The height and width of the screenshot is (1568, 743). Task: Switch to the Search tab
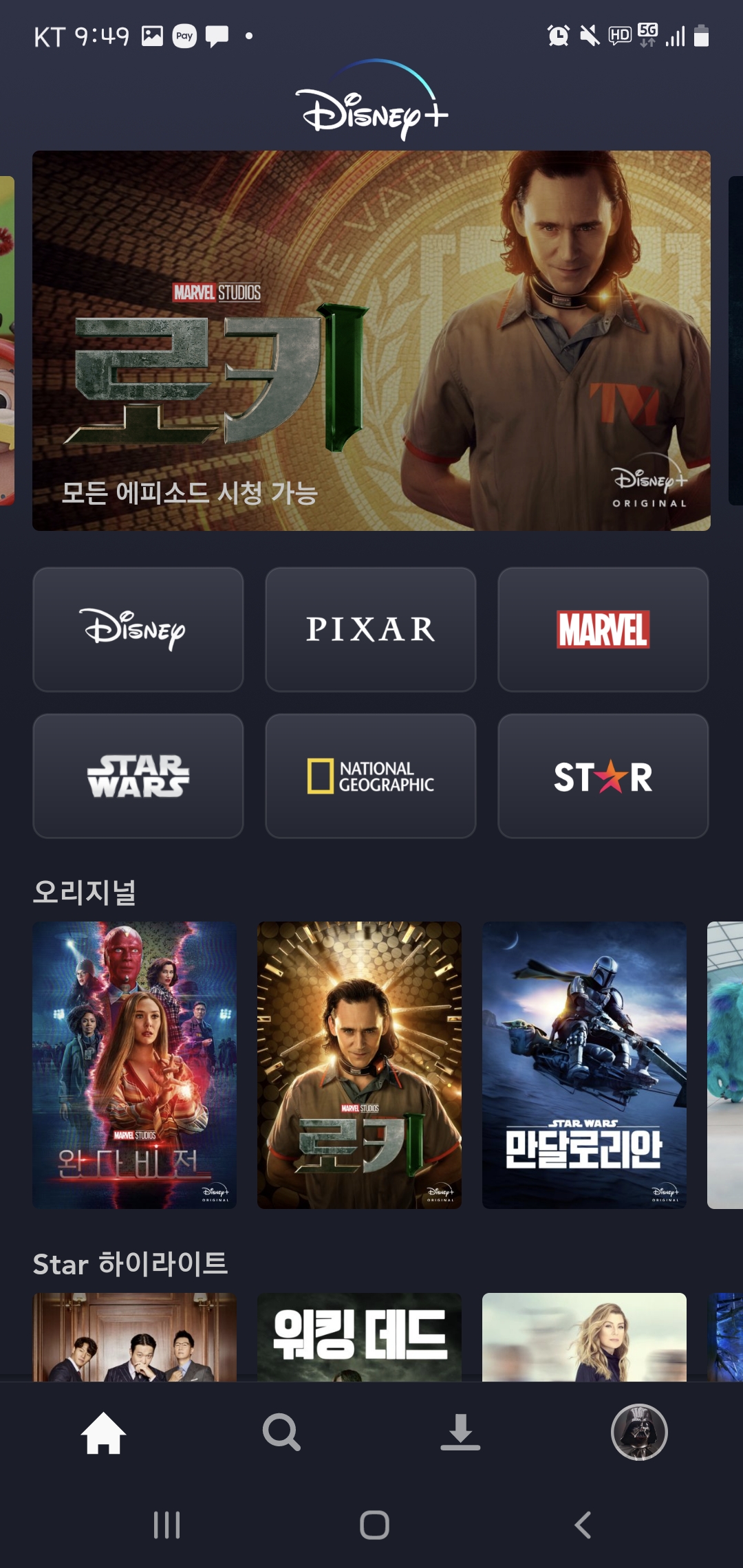click(x=281, y=1433)
